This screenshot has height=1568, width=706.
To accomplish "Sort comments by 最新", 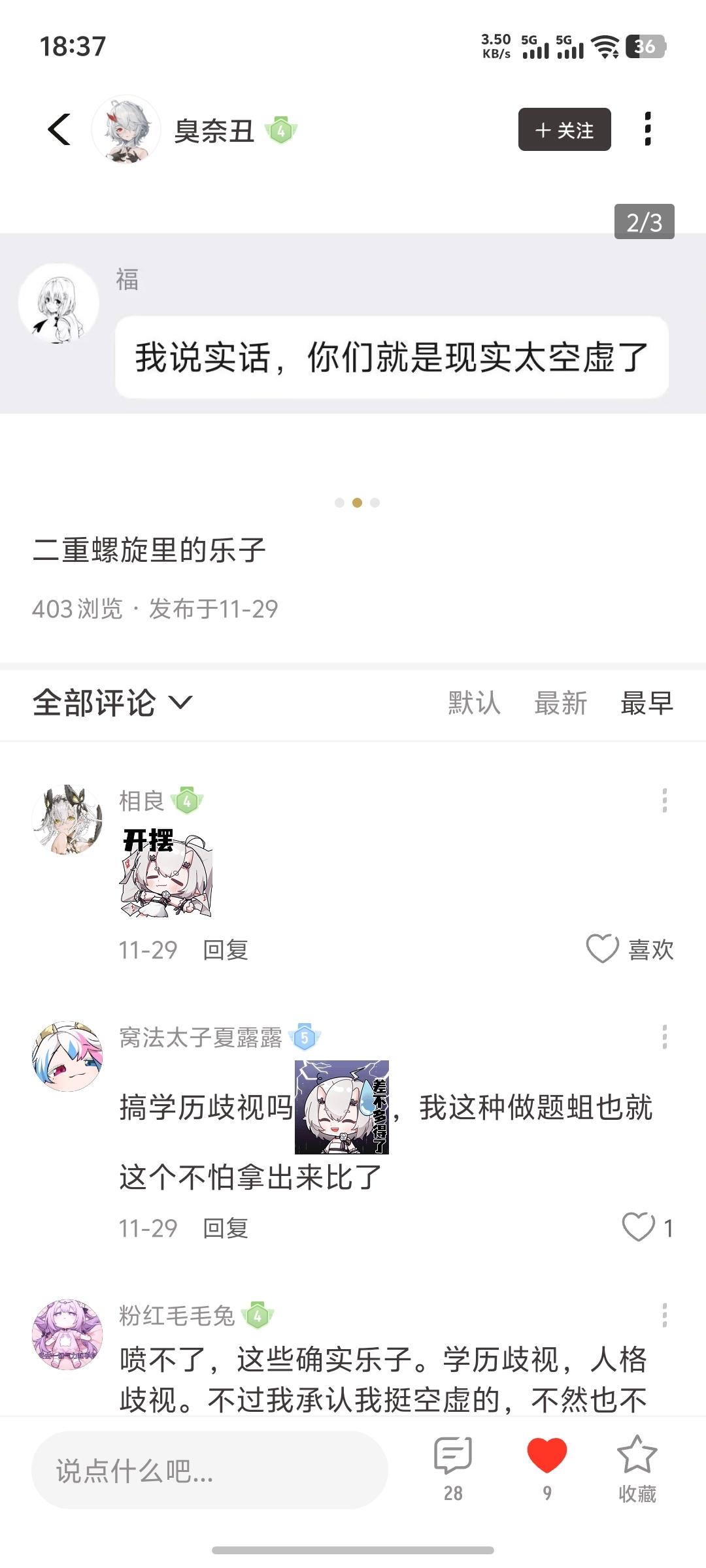I will 560,703.
